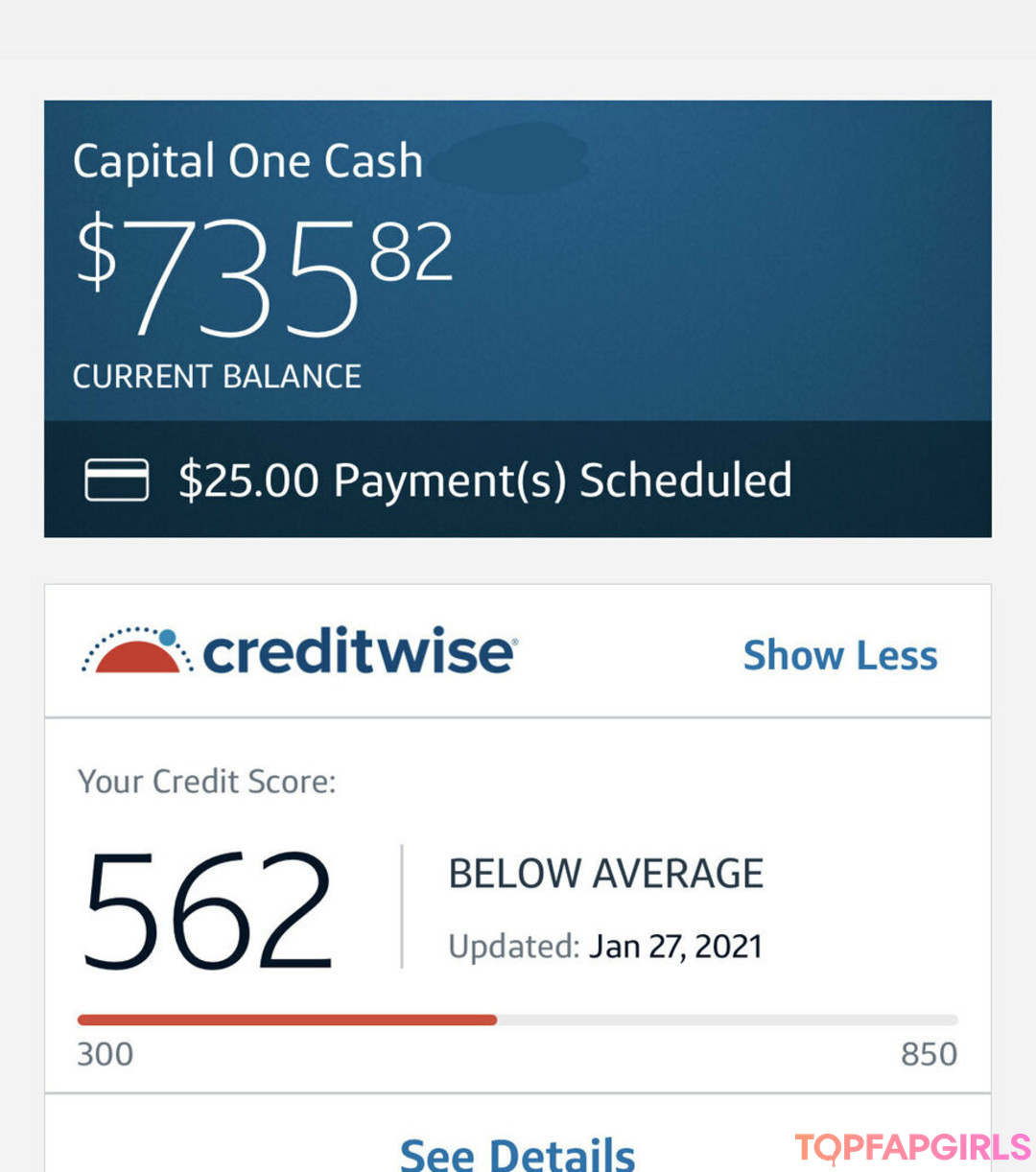Open See Details for credit score

[517, 1151]
